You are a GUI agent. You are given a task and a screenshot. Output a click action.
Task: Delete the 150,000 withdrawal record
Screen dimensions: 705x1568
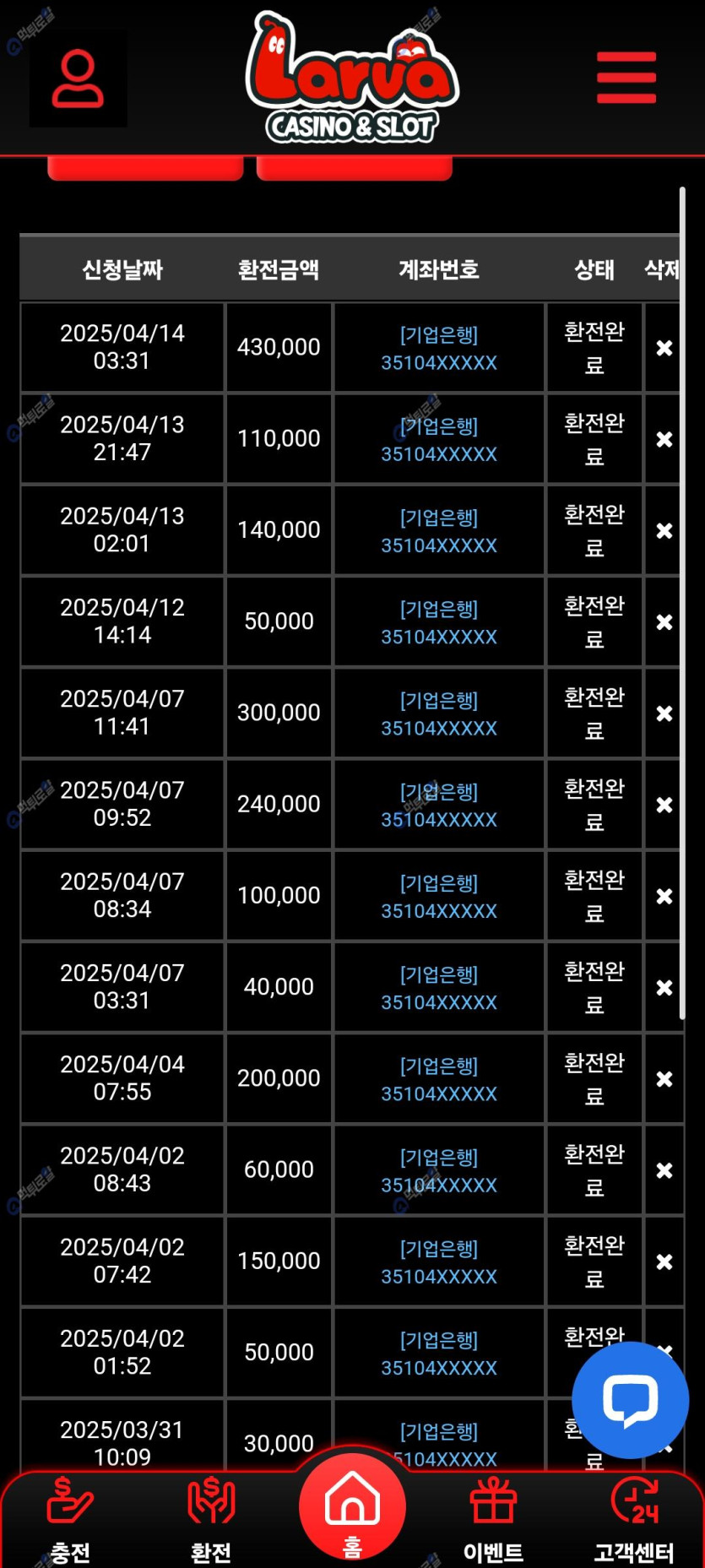(664, 1261)
